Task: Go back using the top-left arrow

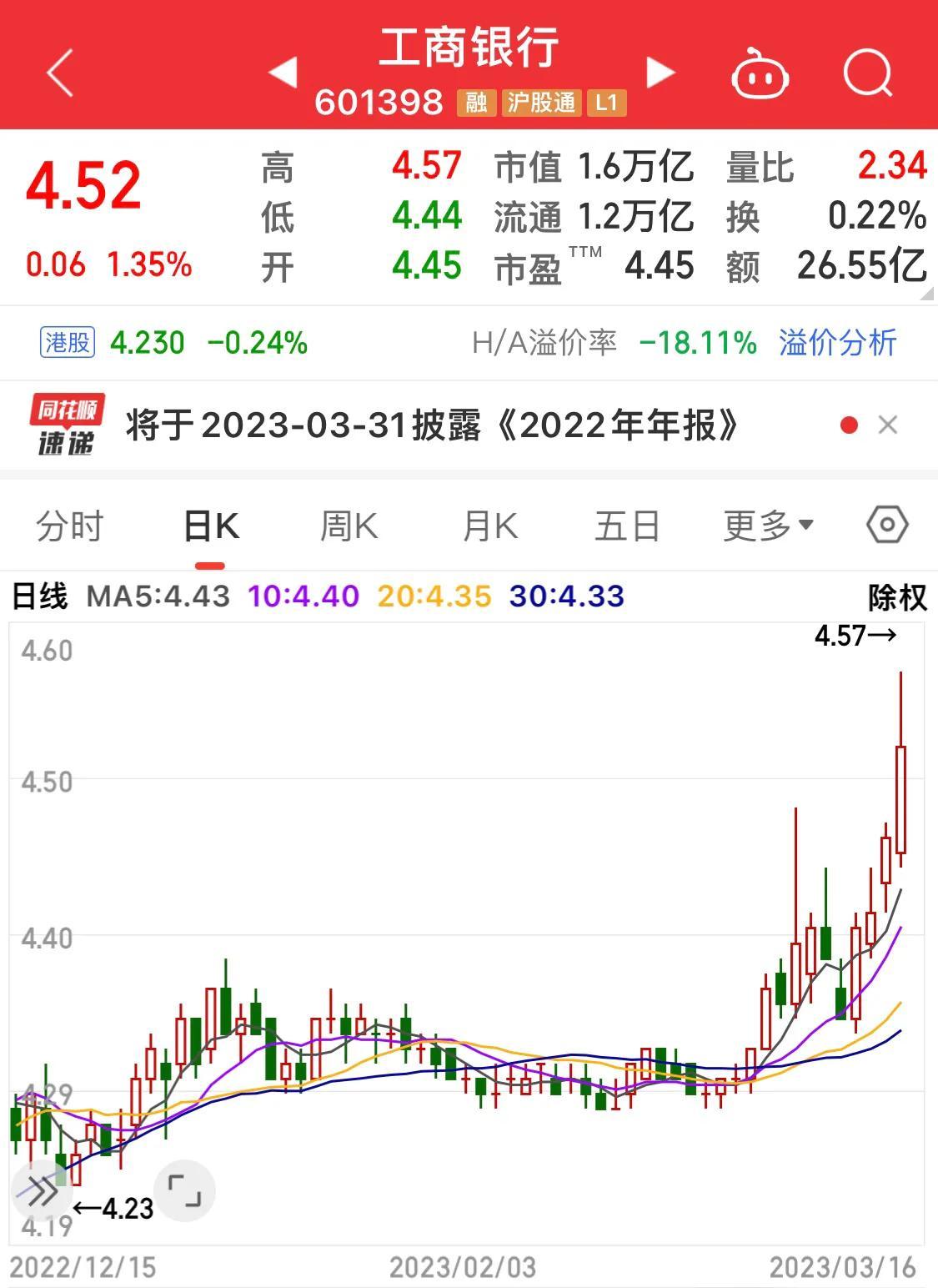Action: click(x=60, y=73)
